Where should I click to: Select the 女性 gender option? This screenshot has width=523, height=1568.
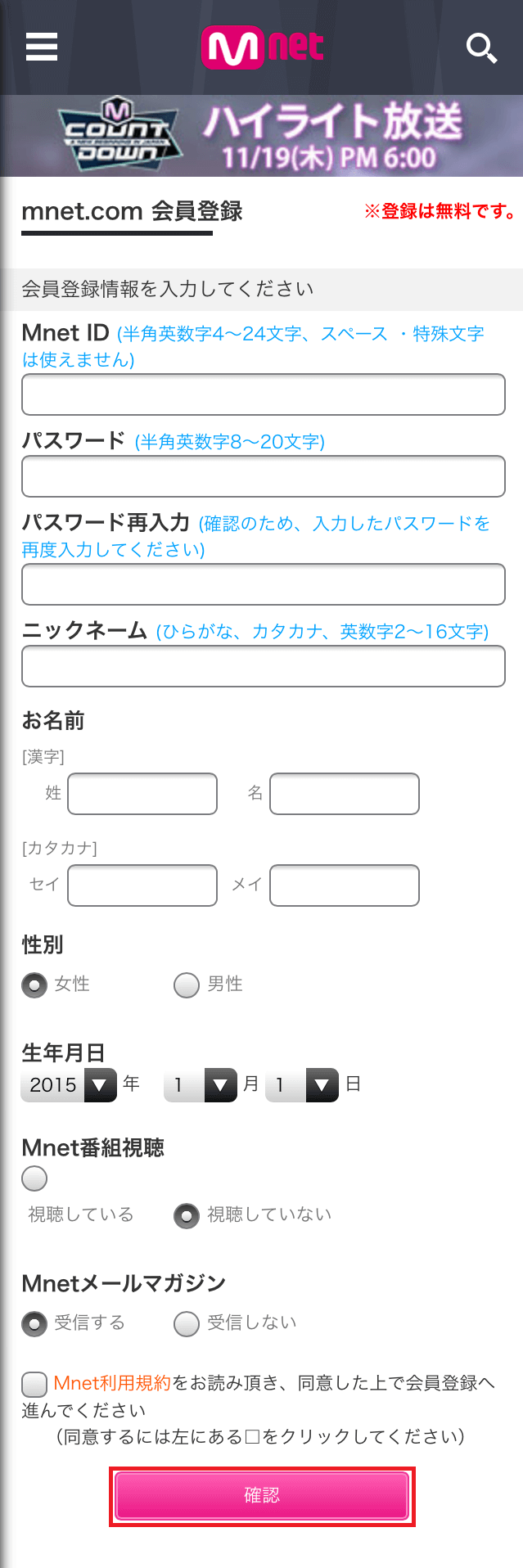[x=34, y=985]
